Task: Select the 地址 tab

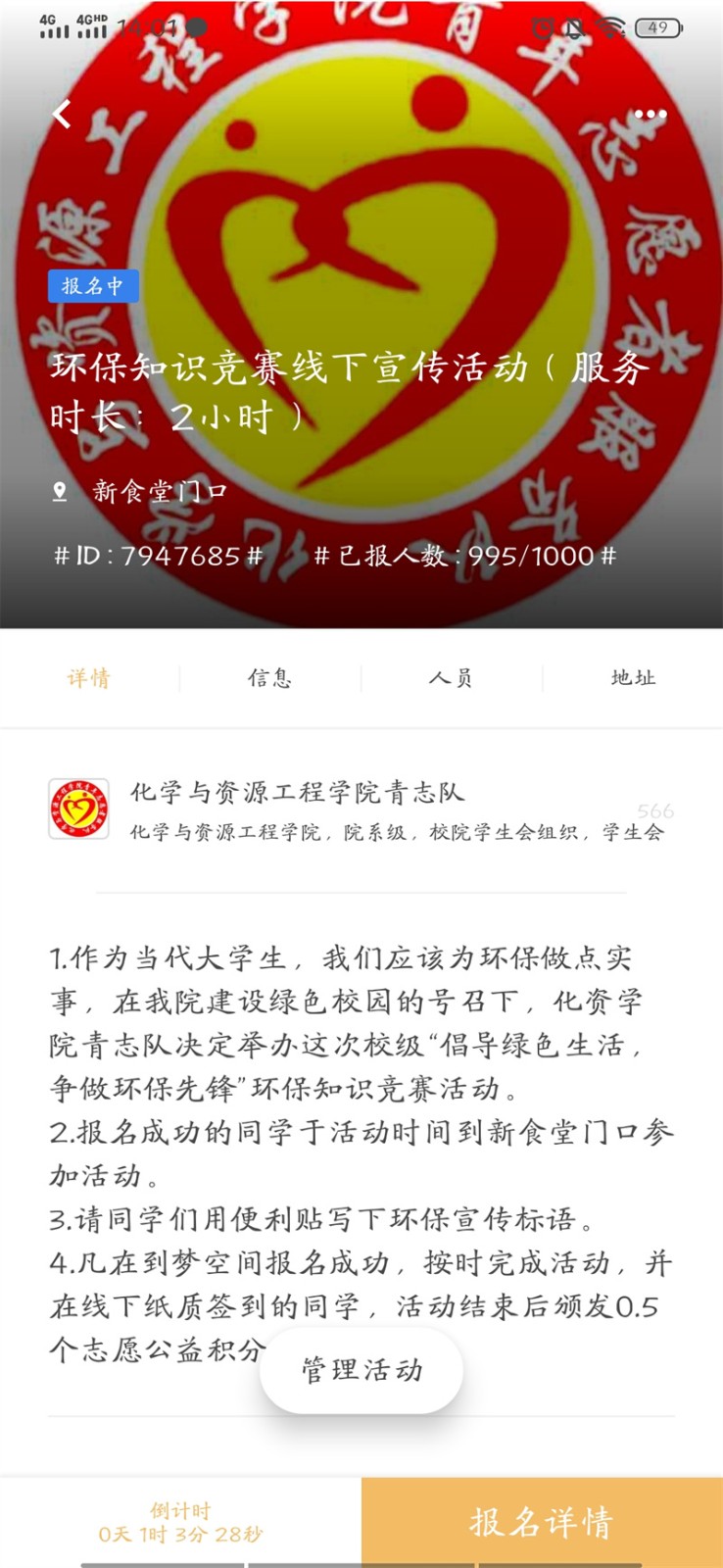Action: [x=633, y=678]
